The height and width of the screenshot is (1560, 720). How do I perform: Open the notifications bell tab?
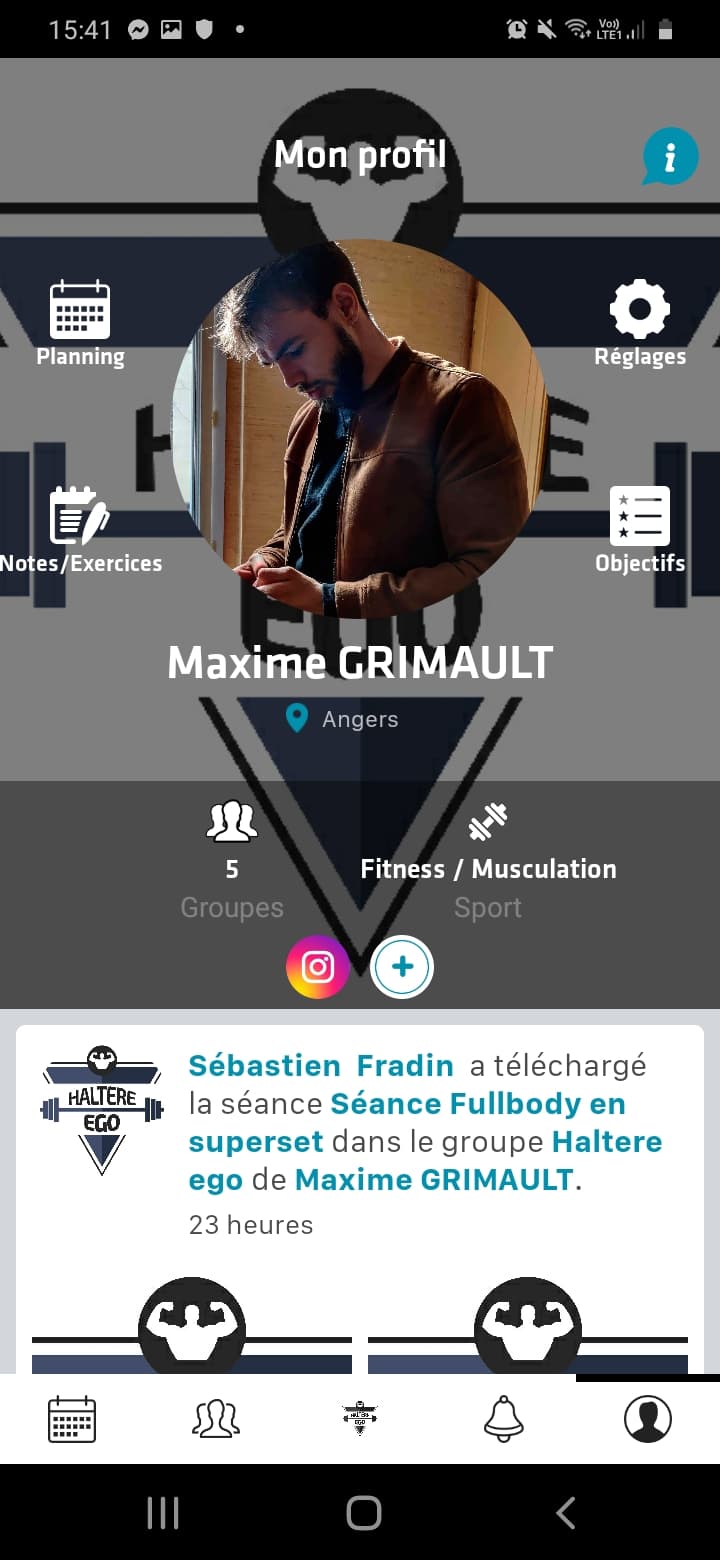[x=504, y=1419]
